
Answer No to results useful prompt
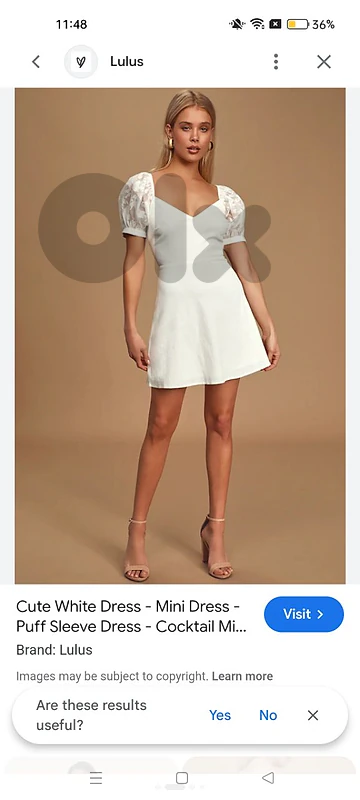click(x=268, y=715)
